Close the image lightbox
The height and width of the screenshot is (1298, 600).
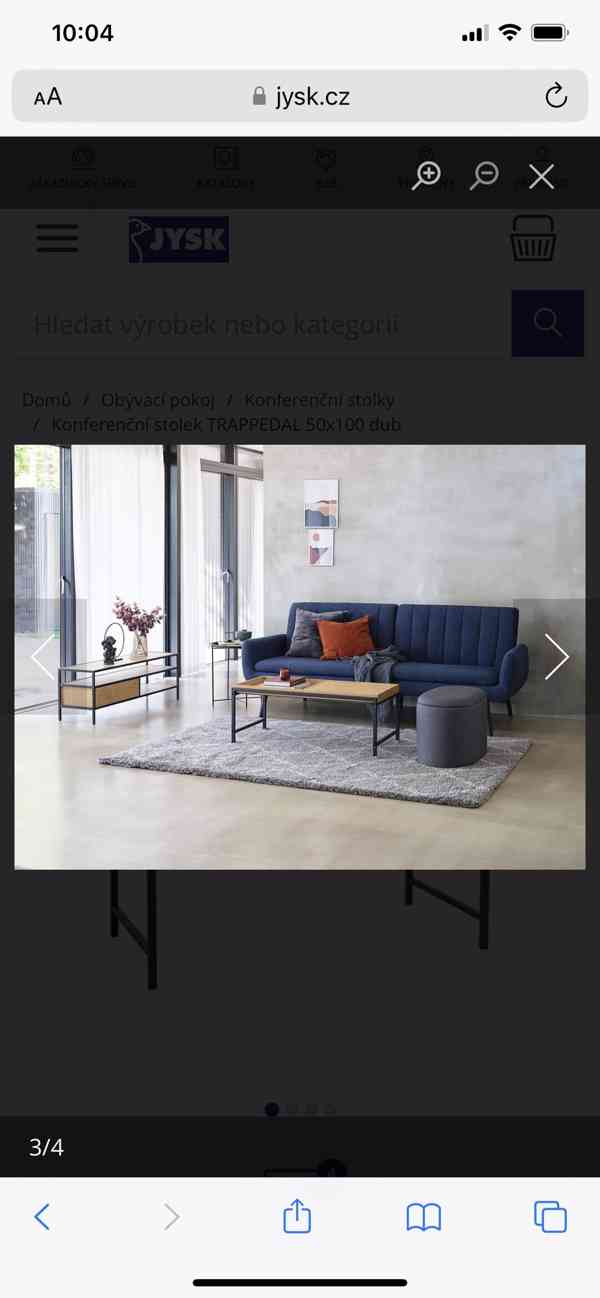tap(541, 177)
